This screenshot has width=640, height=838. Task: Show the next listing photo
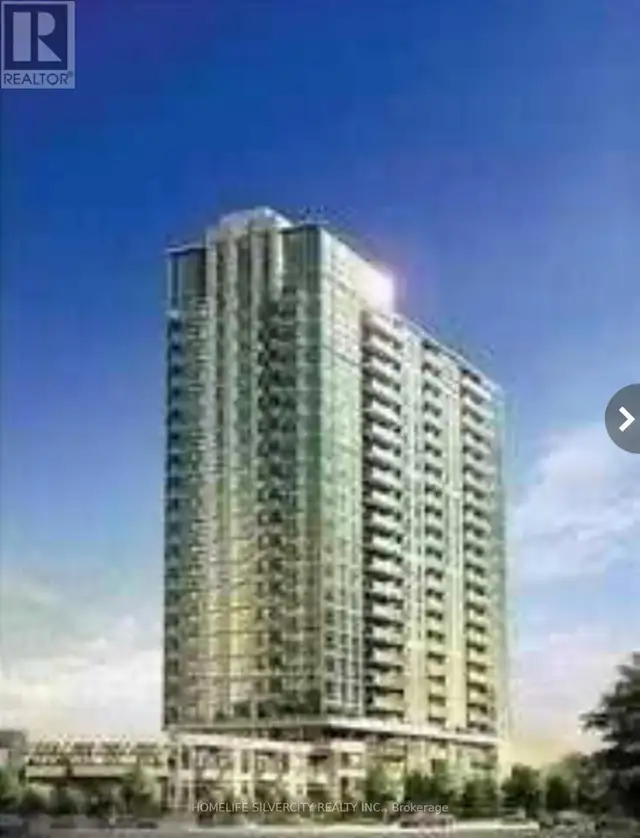pyautogui.click(x=626, y=419)
